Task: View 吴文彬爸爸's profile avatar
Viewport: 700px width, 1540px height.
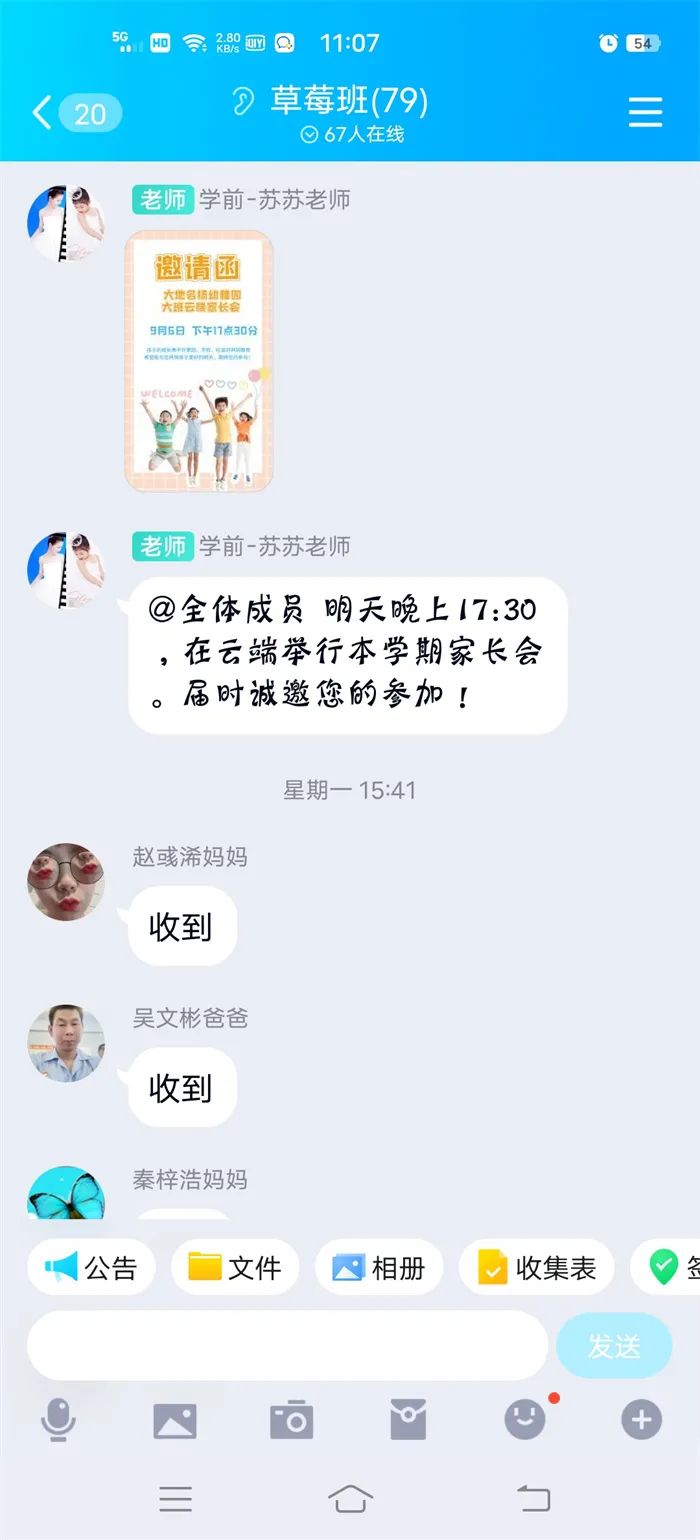Action: [x=66, y=1043]
